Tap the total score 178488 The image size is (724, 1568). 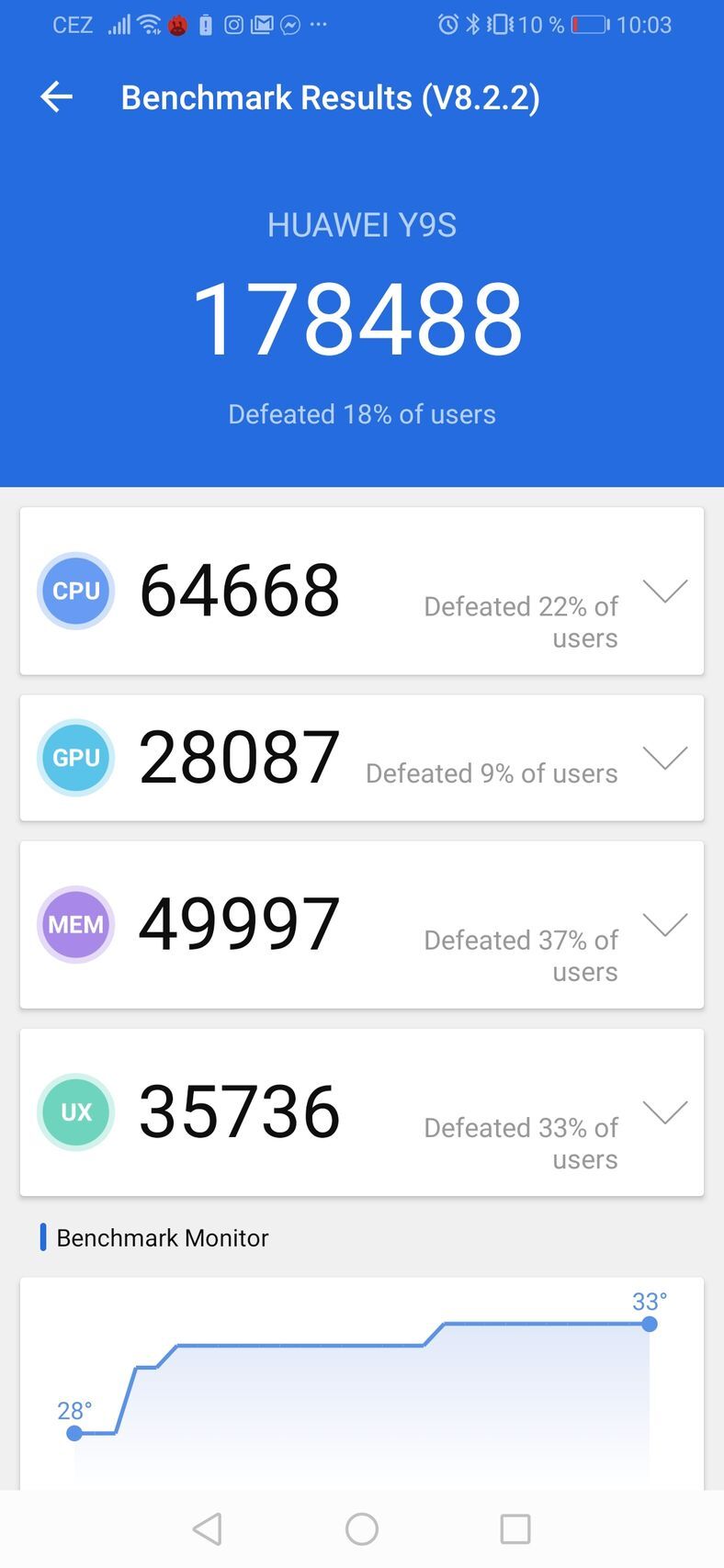click(361, 315)
